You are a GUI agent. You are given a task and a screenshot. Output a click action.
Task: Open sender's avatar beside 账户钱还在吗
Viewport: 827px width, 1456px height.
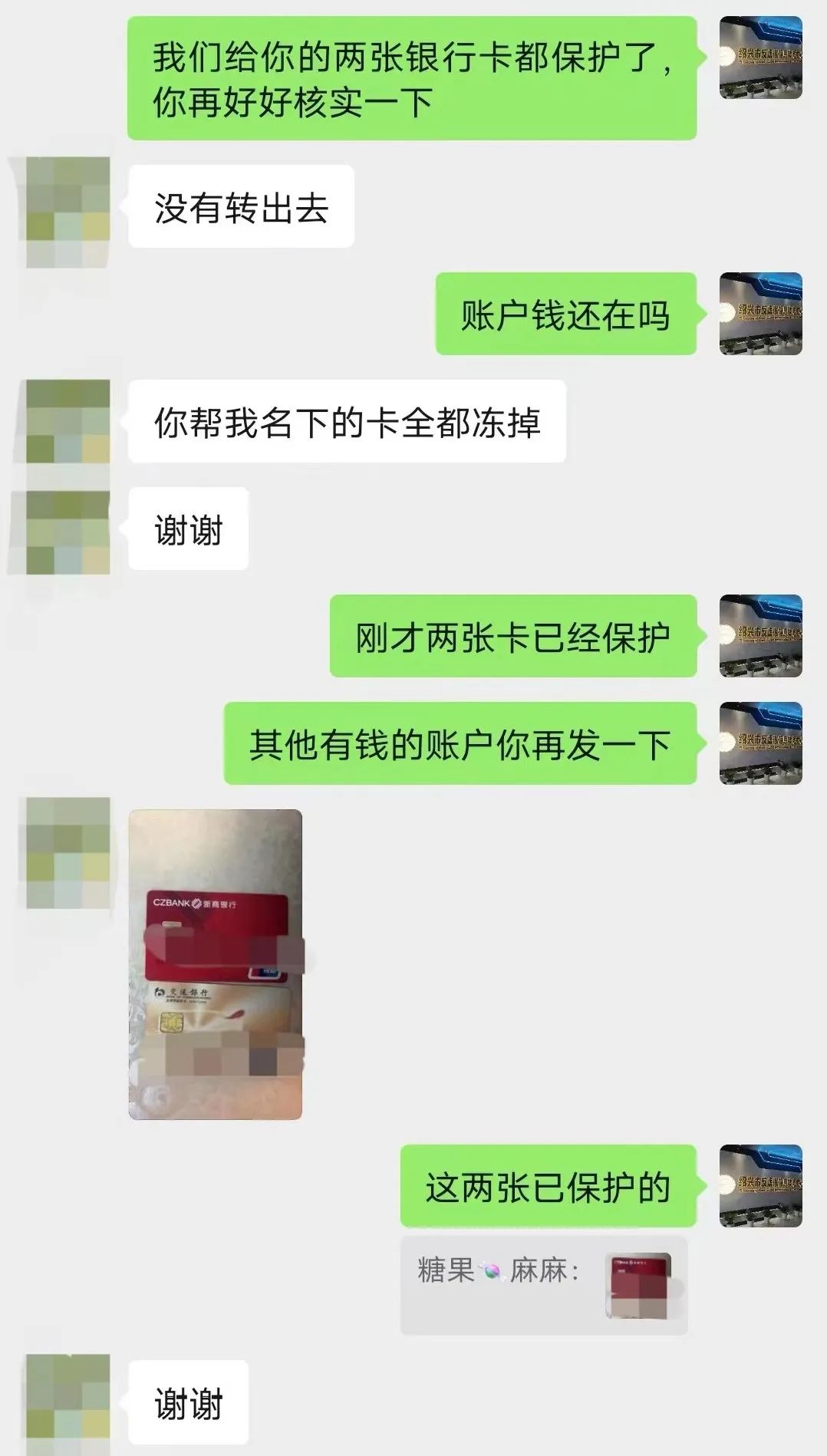760,314
